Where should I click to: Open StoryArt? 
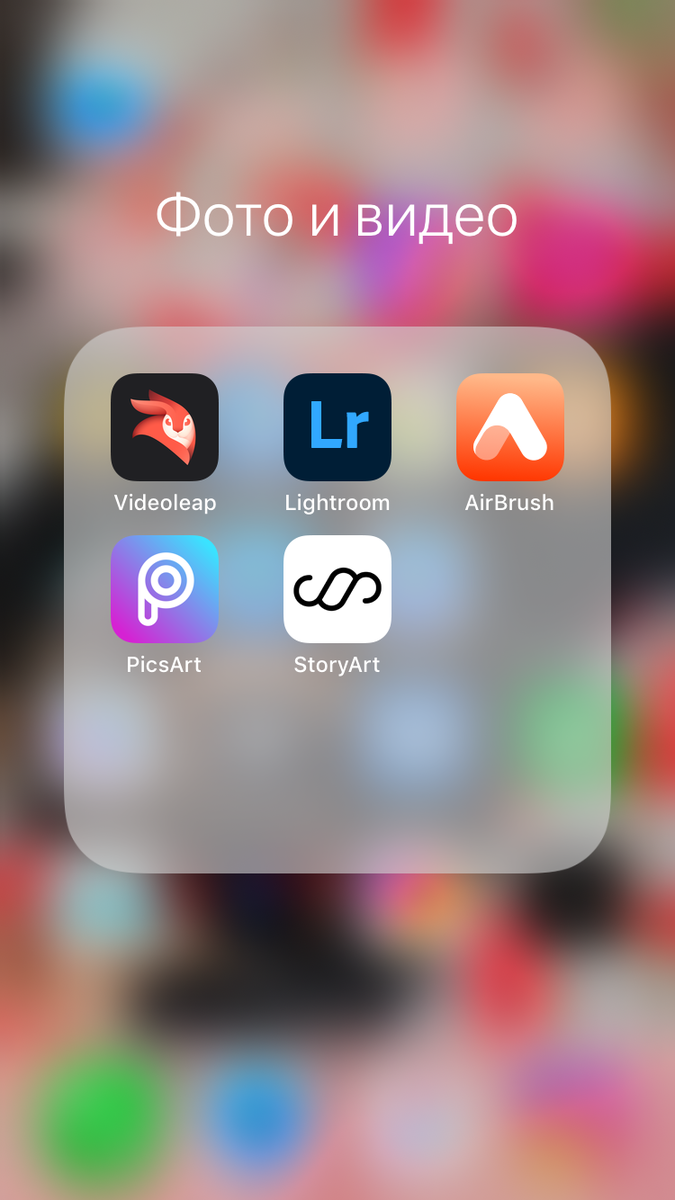[x=337, y=589]
